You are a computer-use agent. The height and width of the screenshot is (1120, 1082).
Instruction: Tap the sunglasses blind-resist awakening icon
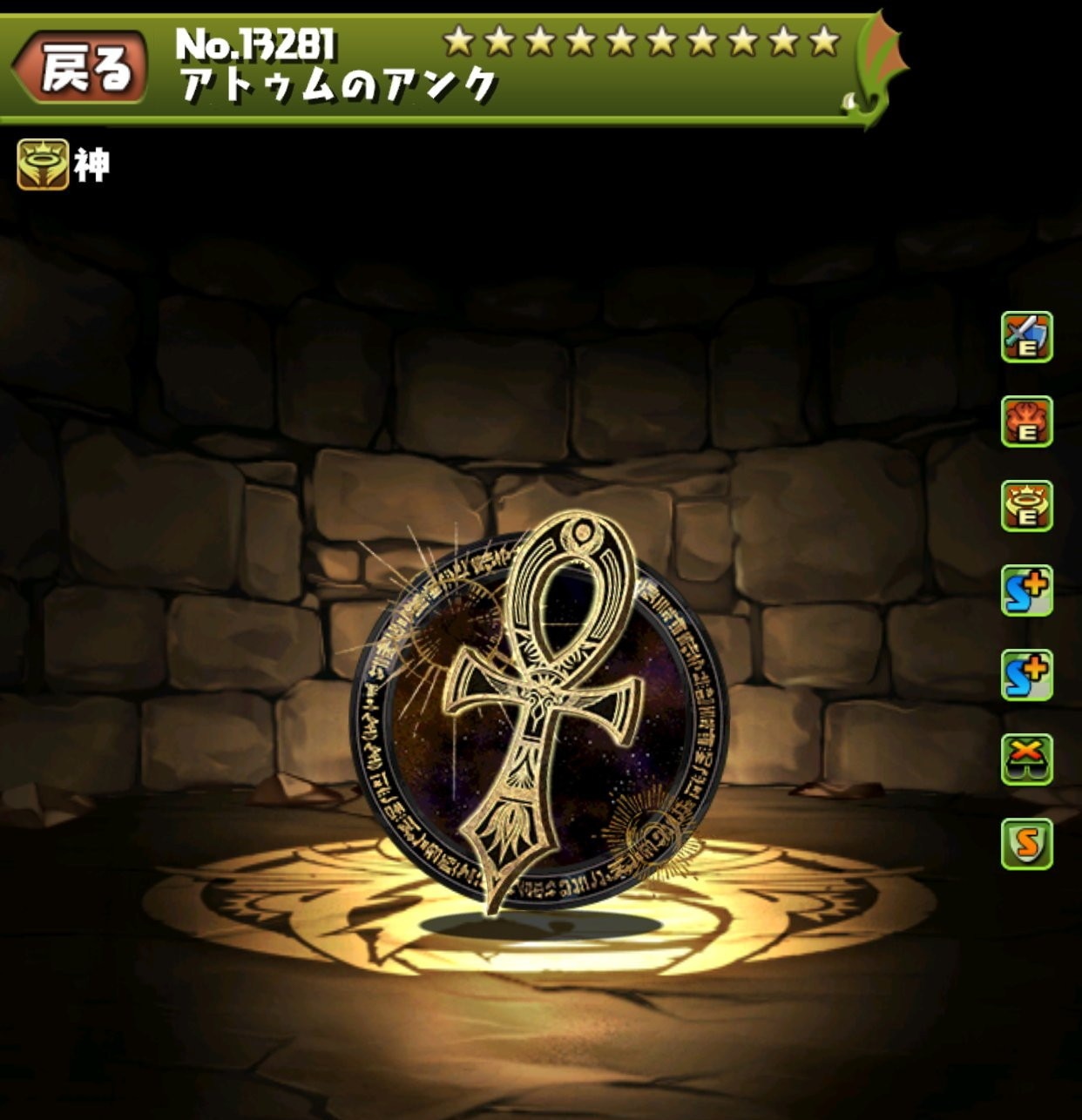pyautogui.click(x=1026, y=759)
